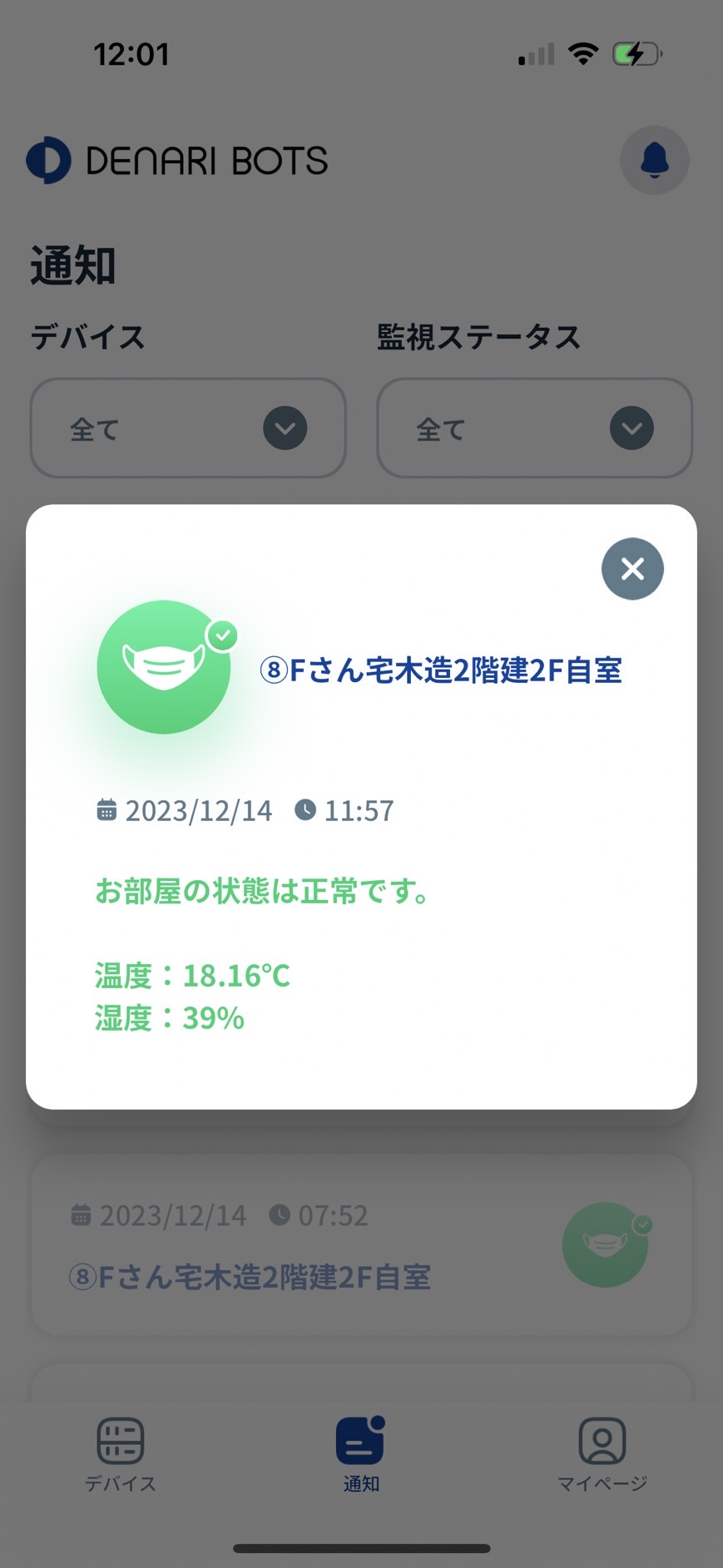This screenshot has height=1568, width=723.
Task: Select the 通知 tab
Action: (x=361, y=1454)
